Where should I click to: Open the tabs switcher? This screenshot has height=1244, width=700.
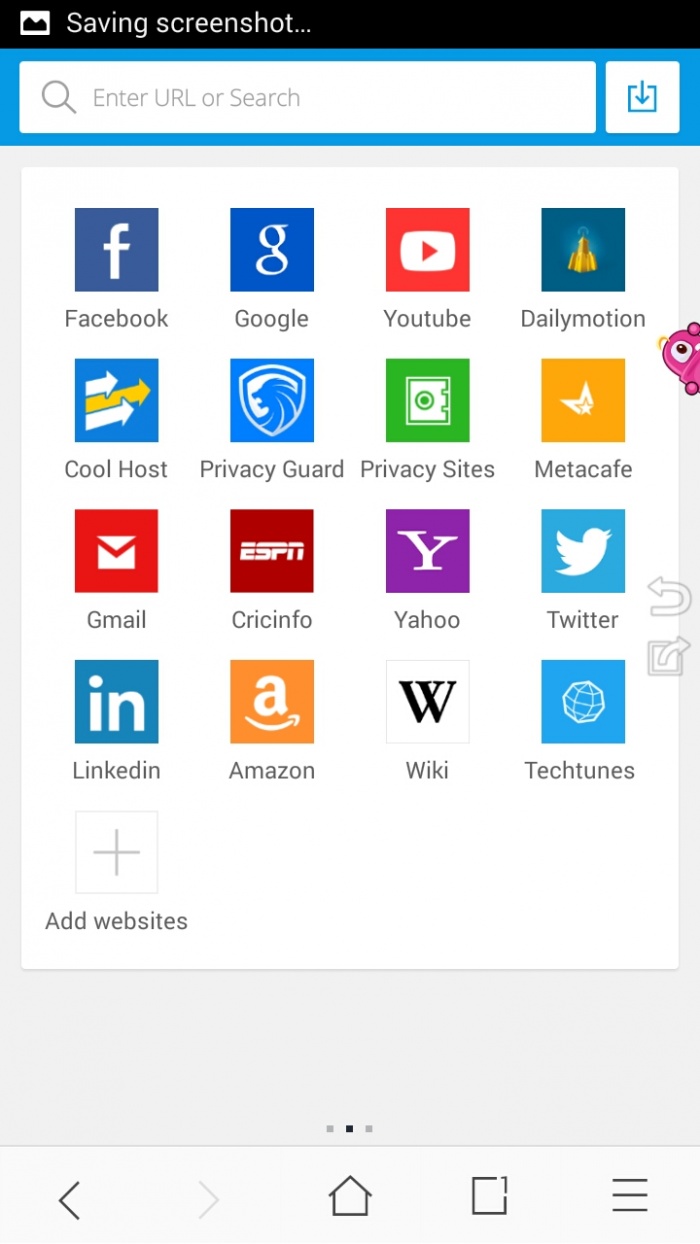tap(489, 1197)
